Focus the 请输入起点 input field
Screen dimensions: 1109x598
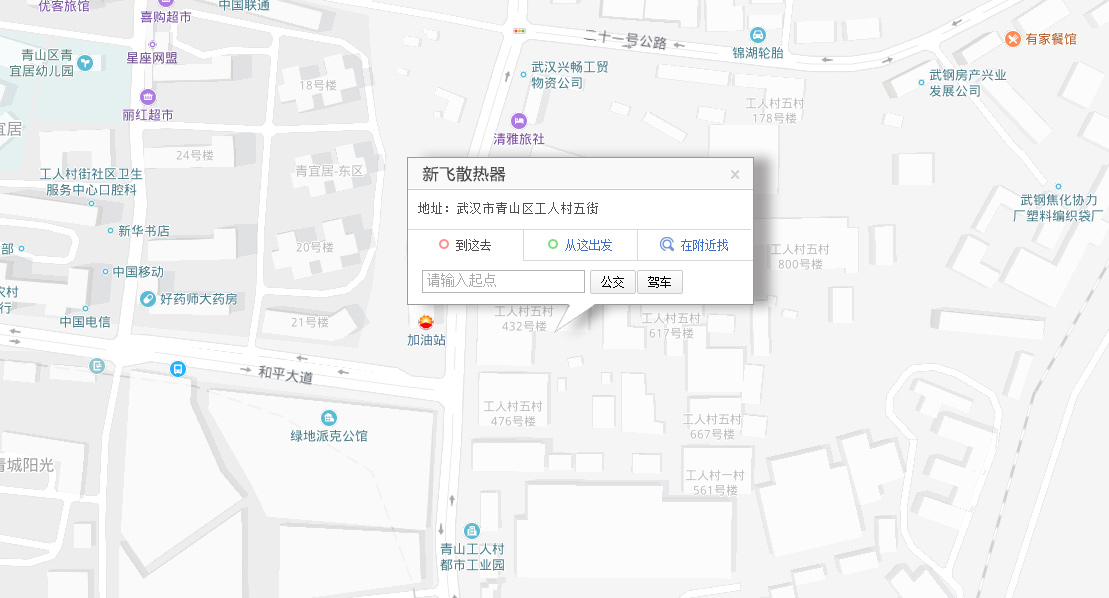tap(503, 281)
